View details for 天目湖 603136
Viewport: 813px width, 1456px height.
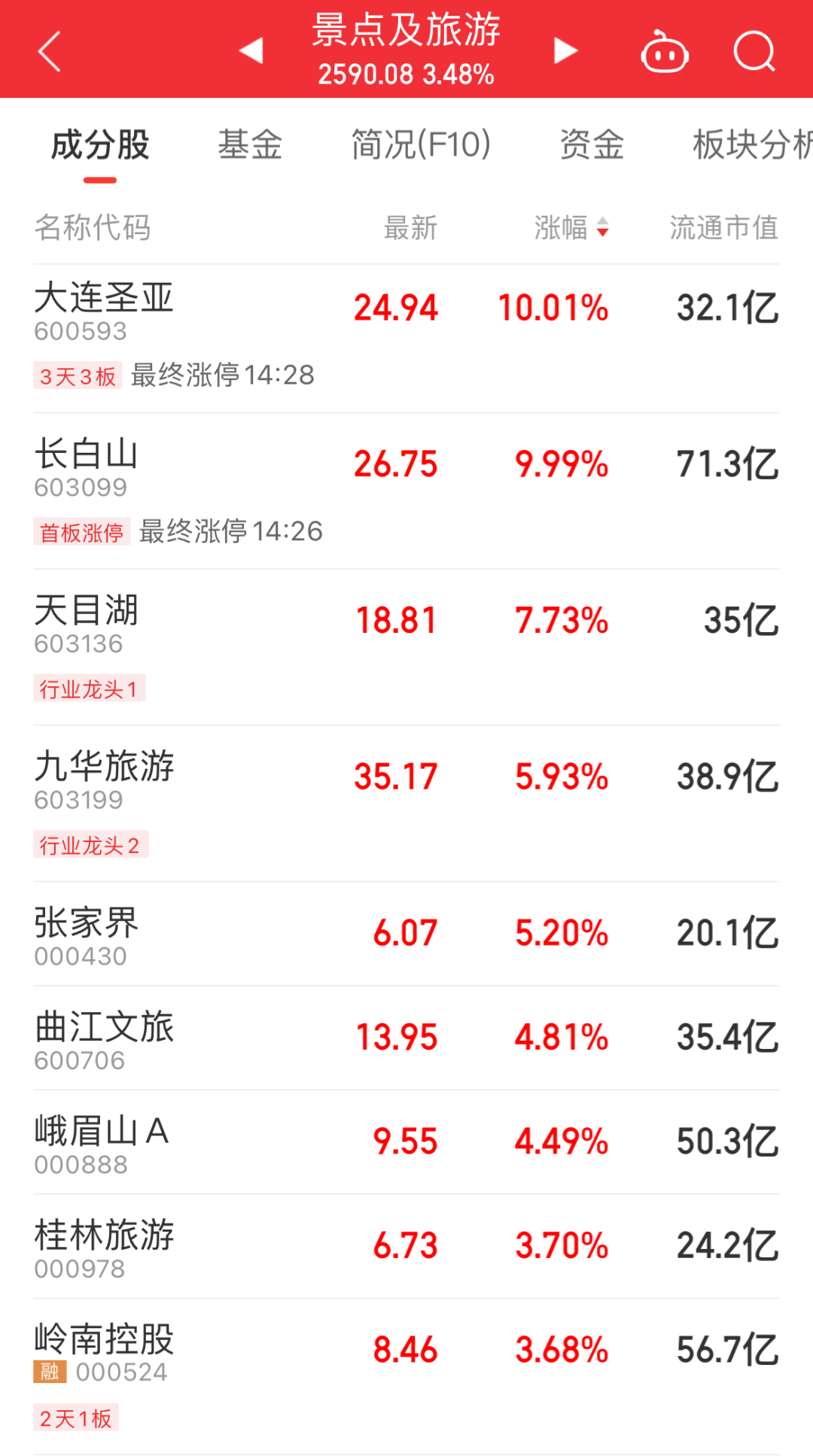pyautogui.click(x=406, y=648)
